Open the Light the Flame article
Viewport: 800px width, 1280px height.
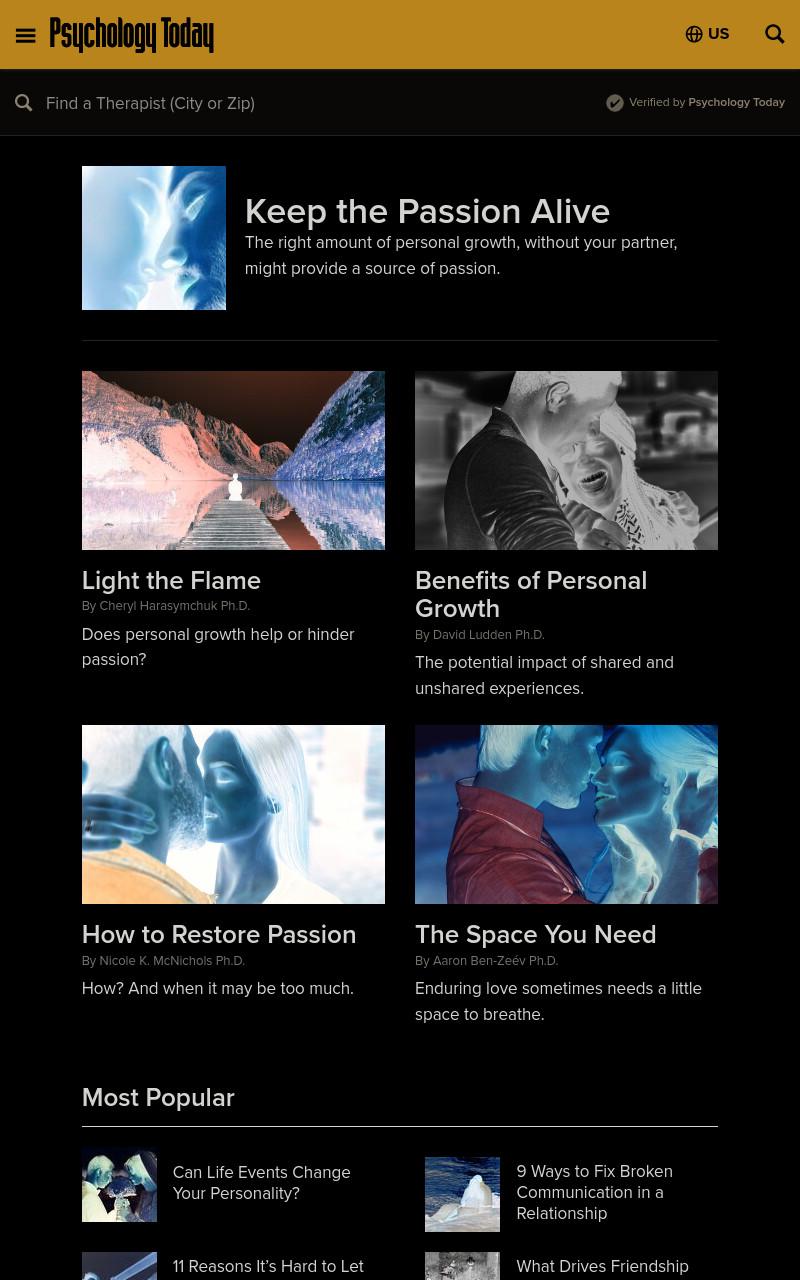pos(171,580)
